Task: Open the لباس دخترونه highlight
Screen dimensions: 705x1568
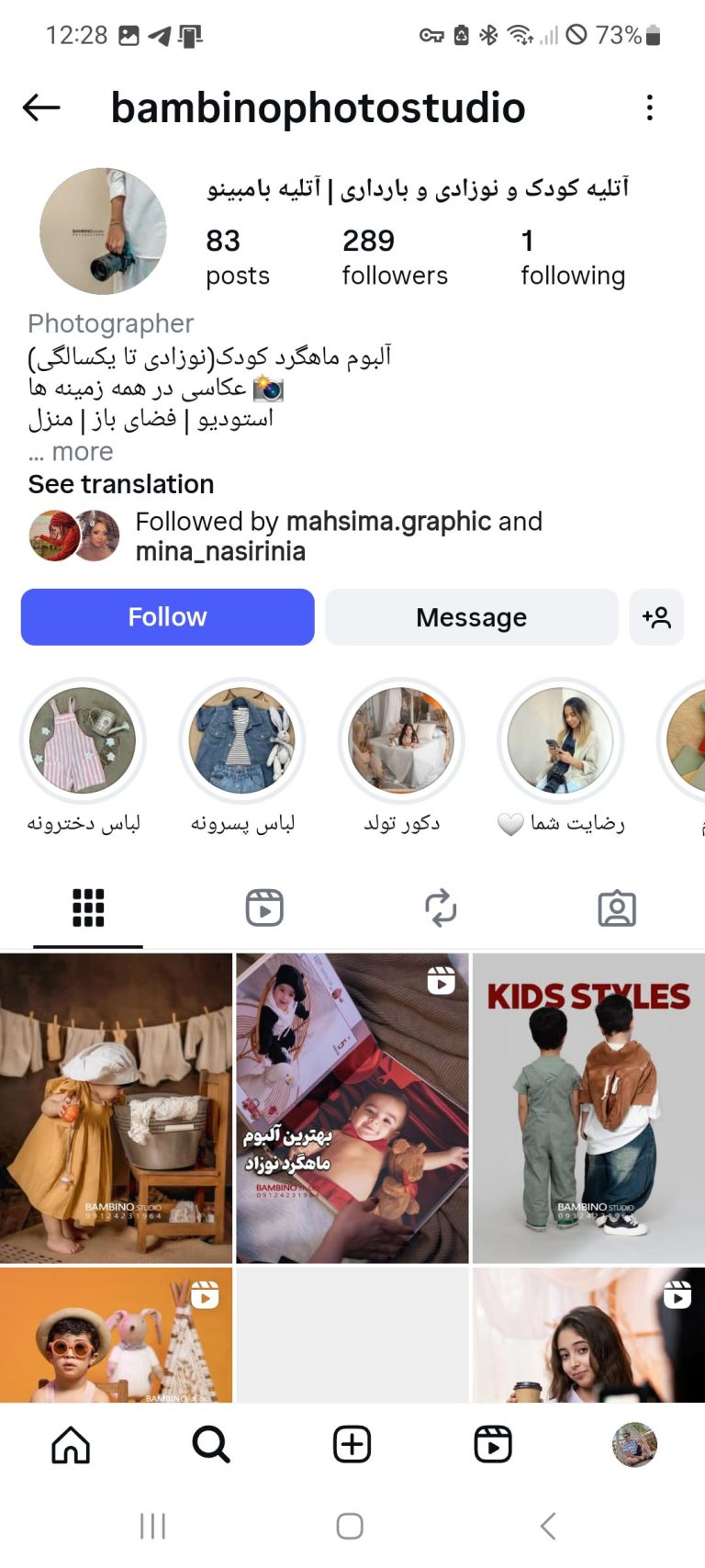Action: [x=83, y=740]
